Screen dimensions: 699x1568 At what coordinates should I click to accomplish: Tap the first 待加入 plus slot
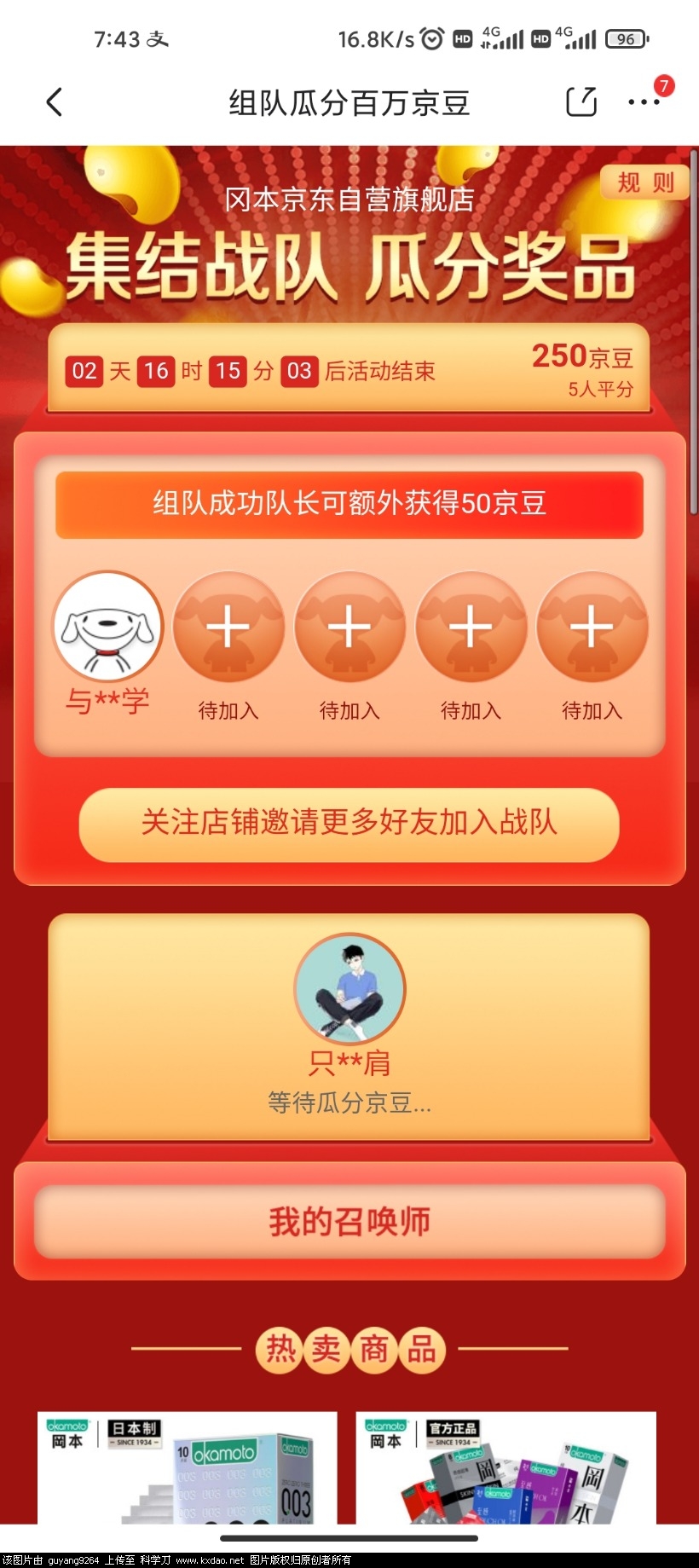click(x=228, y=626)
